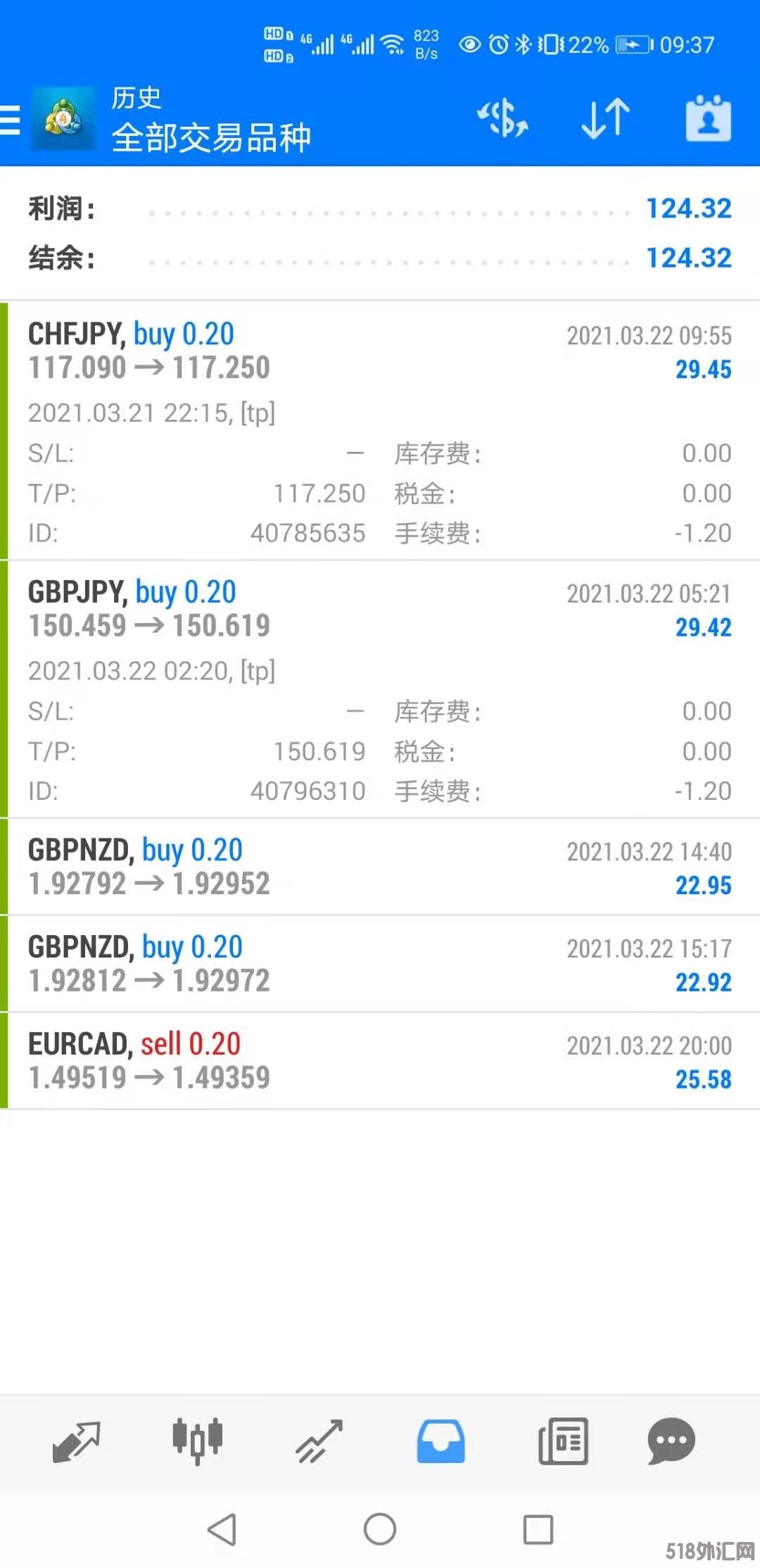
Task: Open the trade tab with trend arrow
Action: 319,1441
